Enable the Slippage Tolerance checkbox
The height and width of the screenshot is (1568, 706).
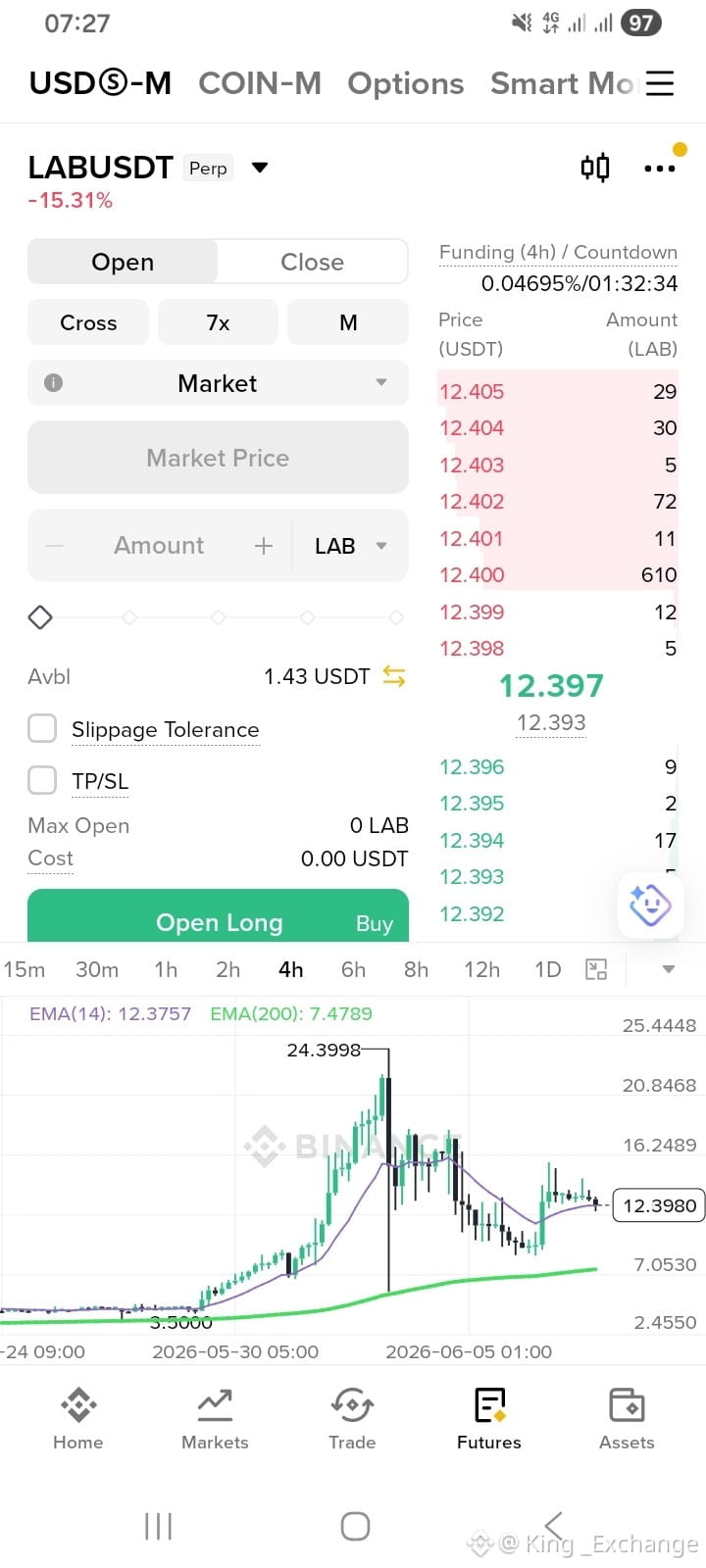click(x=42, y=729)
